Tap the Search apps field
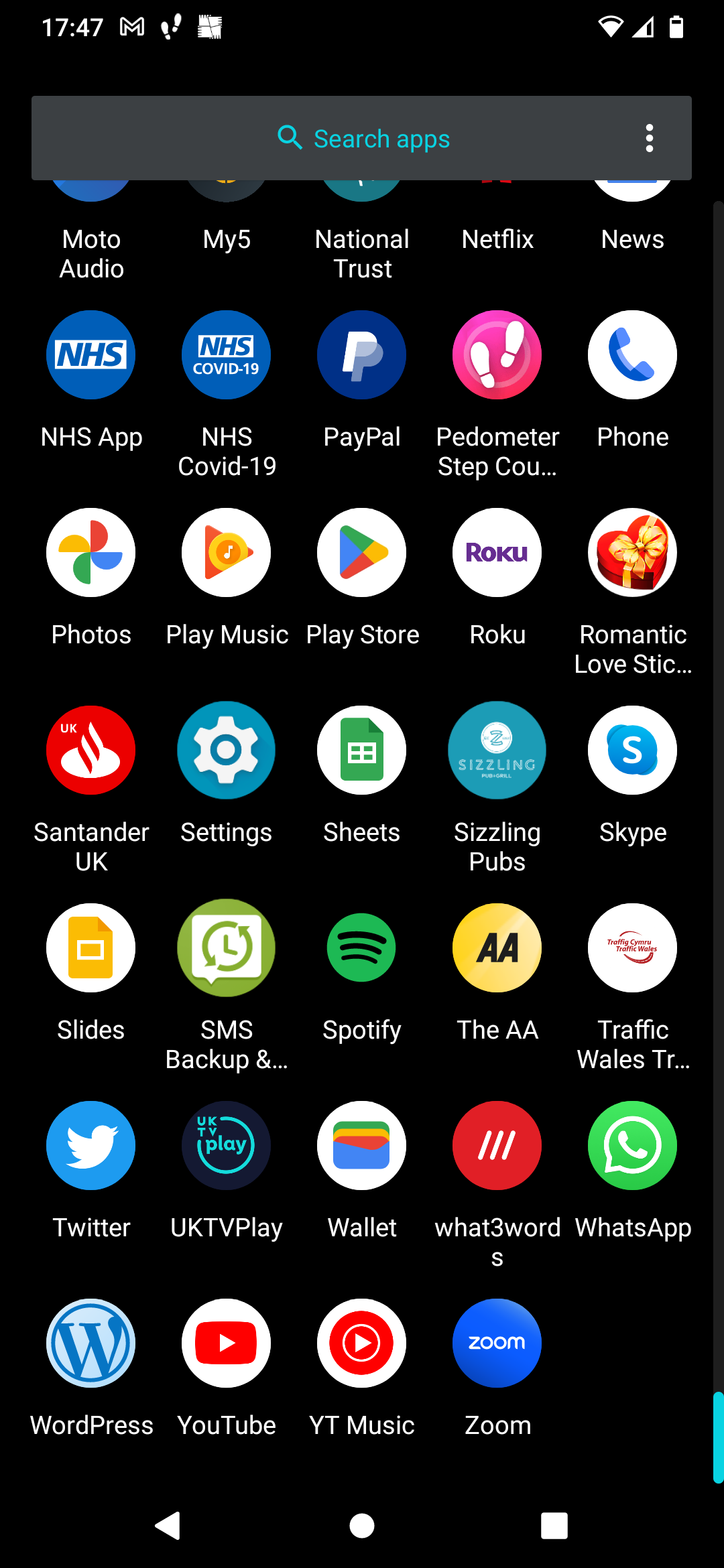The image size is (724, 1568). pos(361,138)
